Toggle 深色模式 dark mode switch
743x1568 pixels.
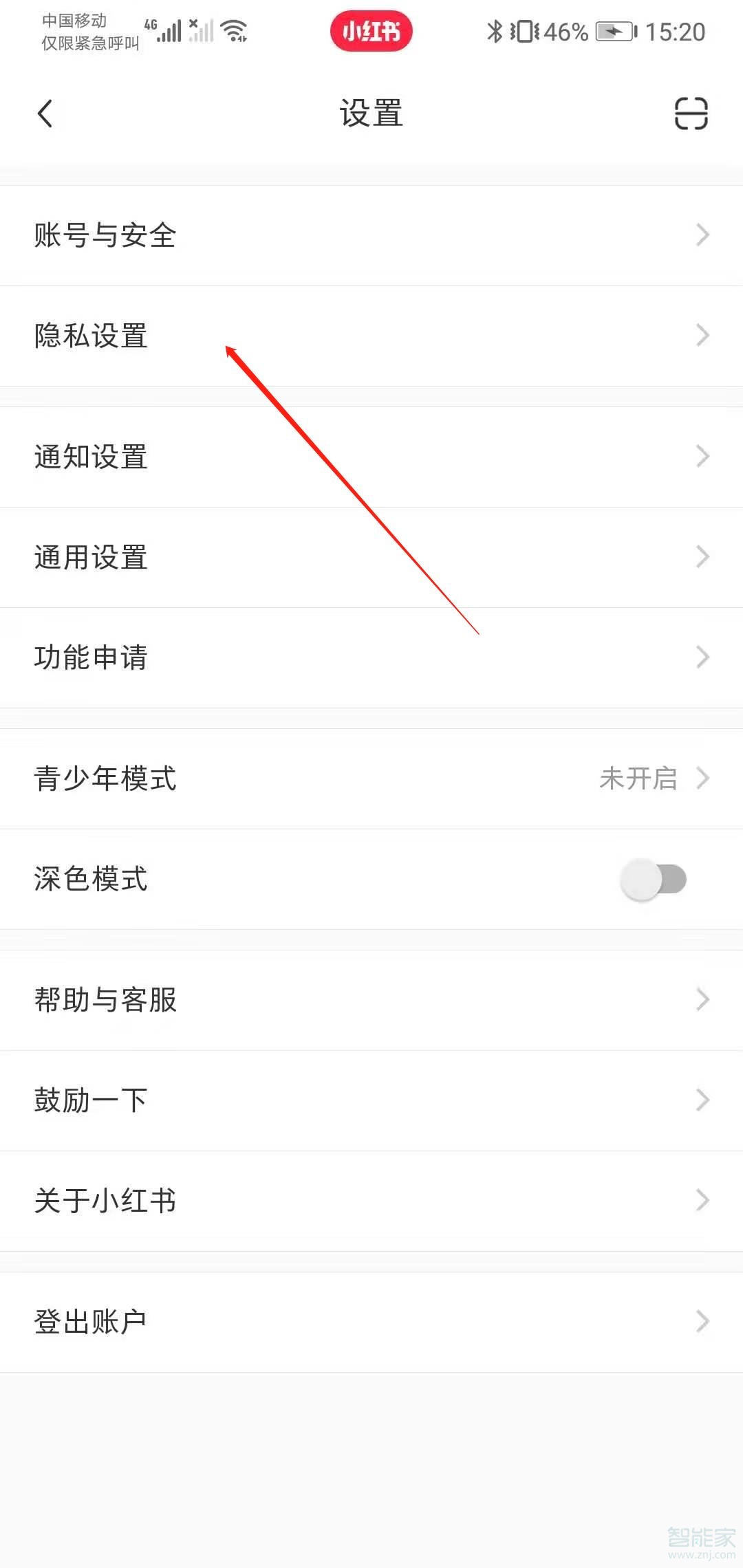[x=654, y=879]
